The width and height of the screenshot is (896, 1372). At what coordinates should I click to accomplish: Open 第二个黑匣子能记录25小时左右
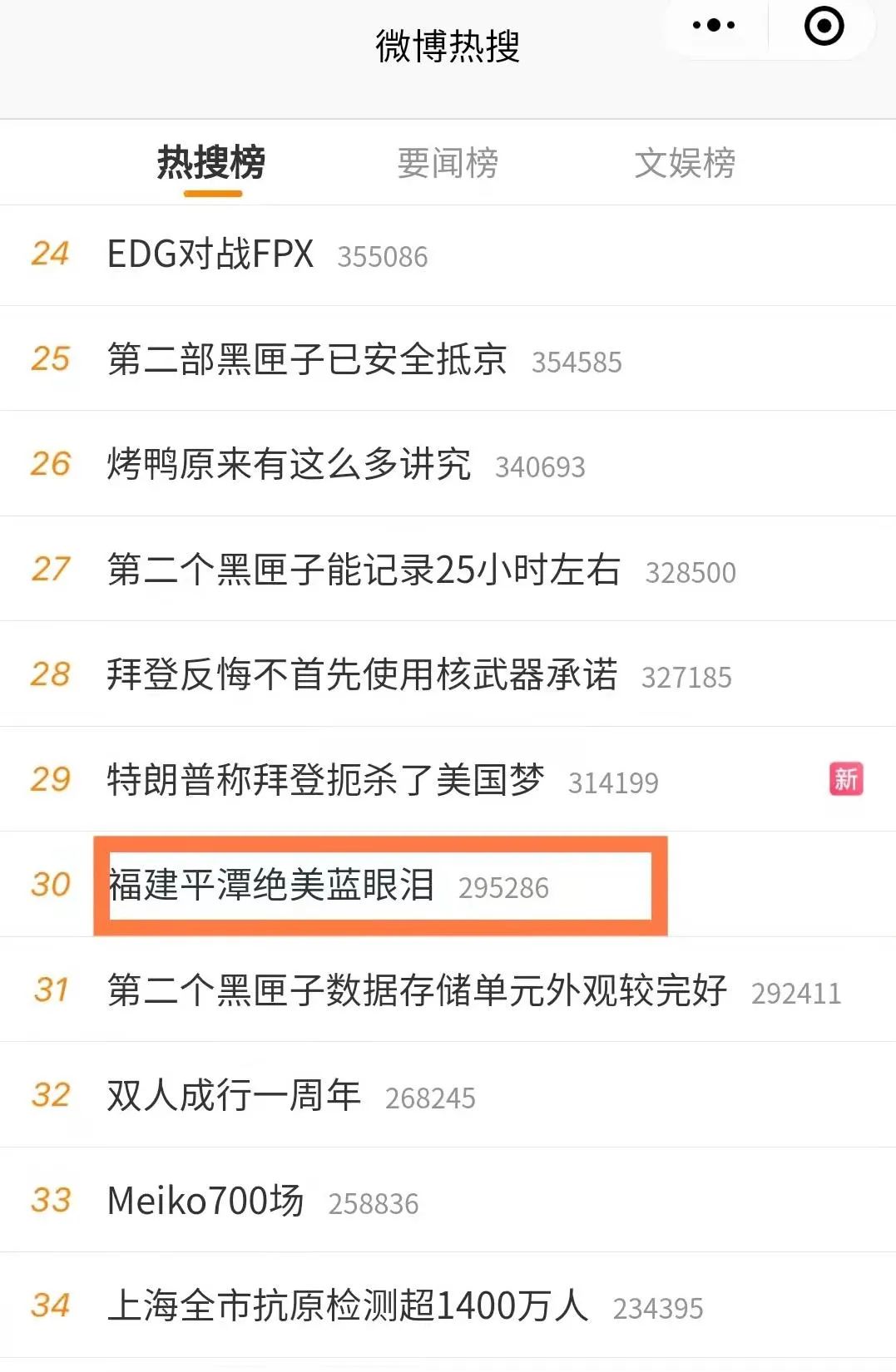[x=364, y=570]
